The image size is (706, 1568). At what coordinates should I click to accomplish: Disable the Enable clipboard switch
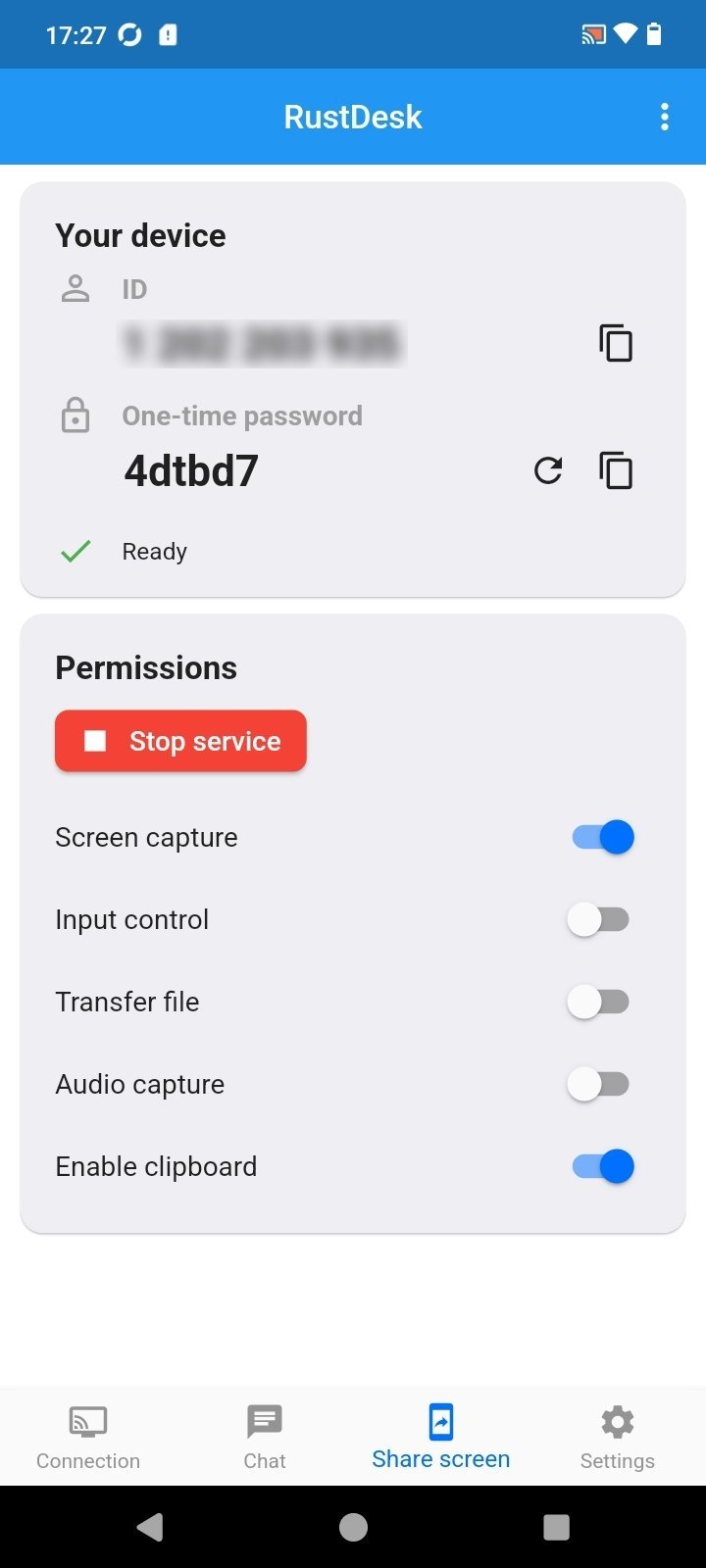(x=602, y=1166)
